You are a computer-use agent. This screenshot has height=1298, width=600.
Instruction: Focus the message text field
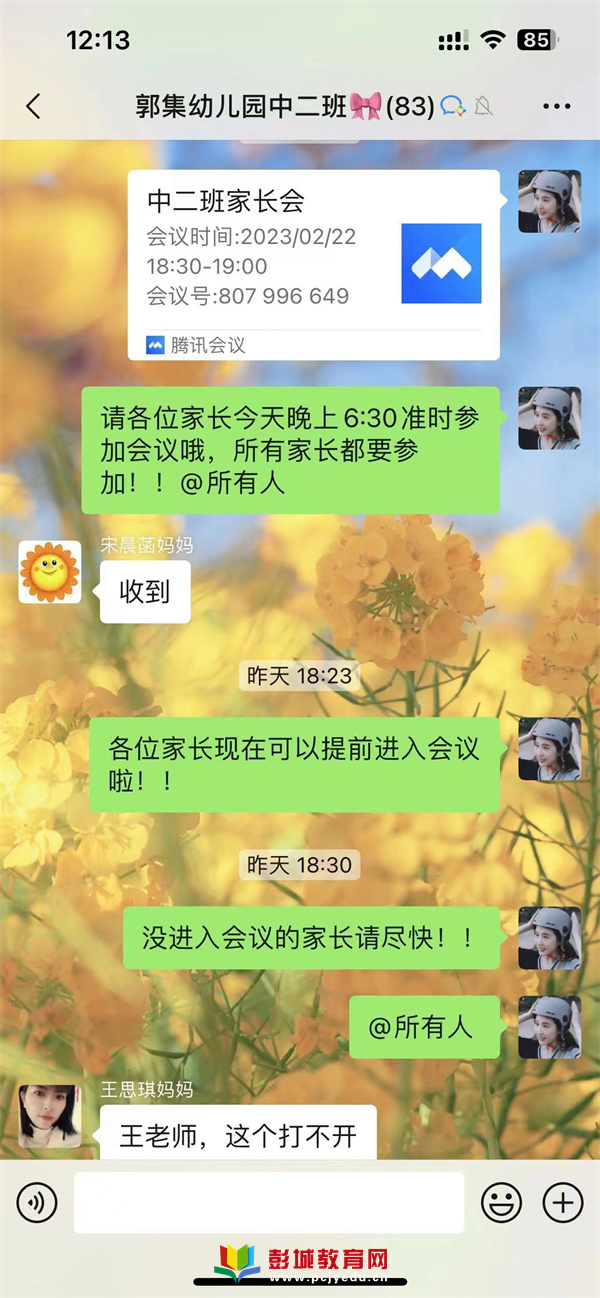pos(268,1202)
